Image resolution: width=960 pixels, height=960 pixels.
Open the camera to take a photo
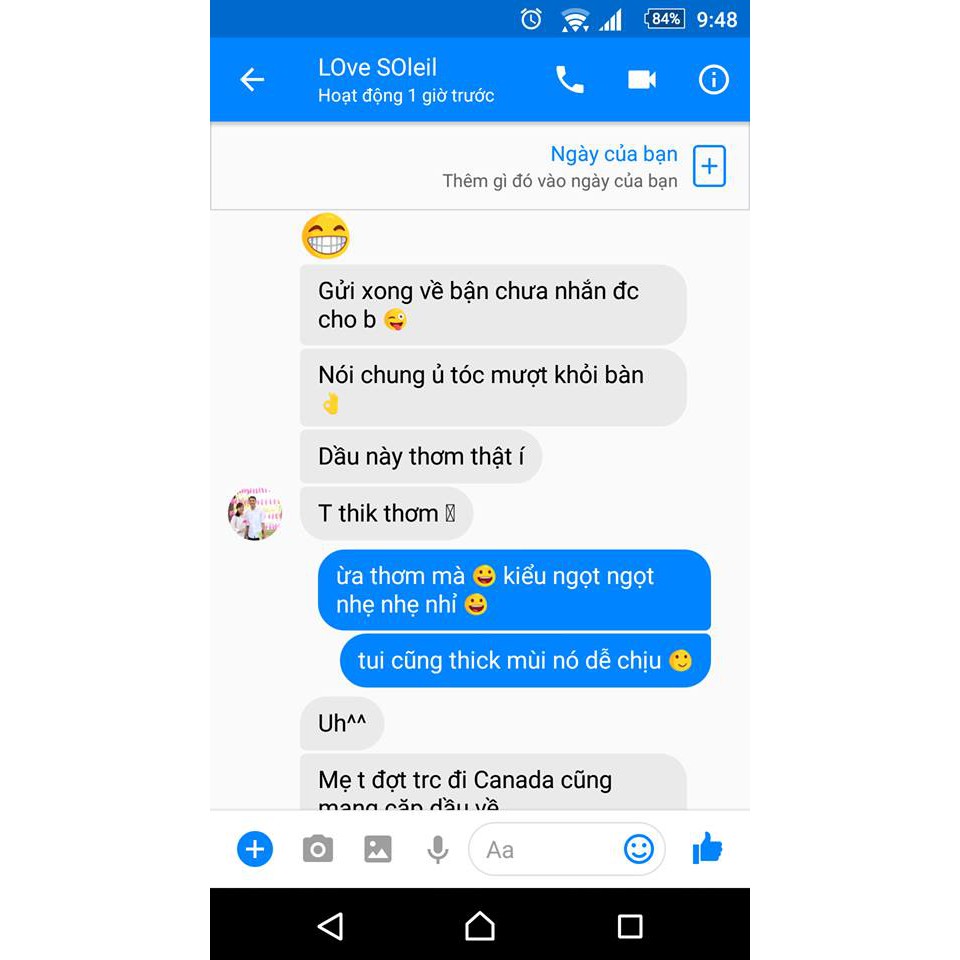(317, 850)
